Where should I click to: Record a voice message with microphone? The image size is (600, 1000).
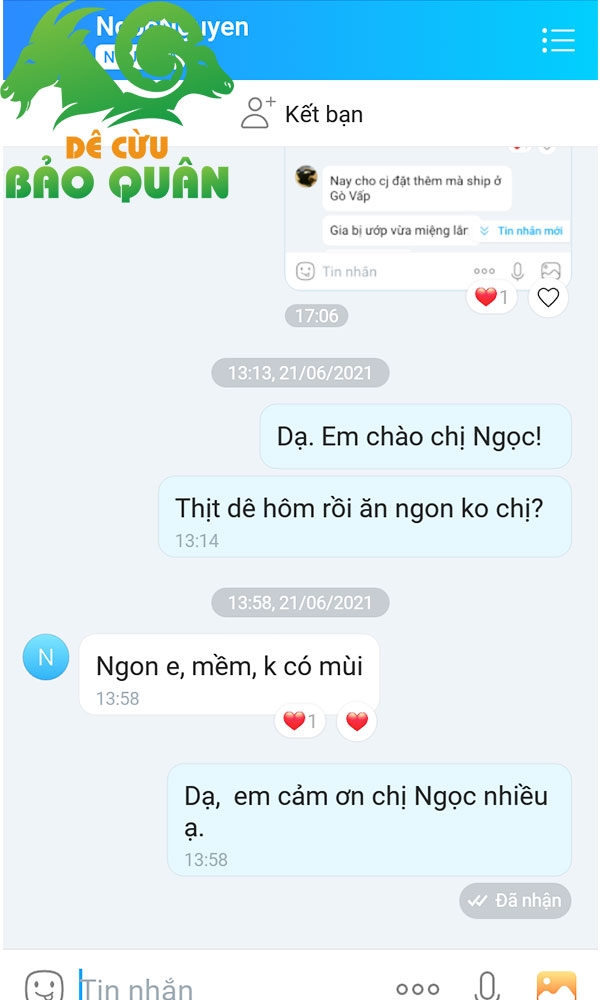point(487,986)
